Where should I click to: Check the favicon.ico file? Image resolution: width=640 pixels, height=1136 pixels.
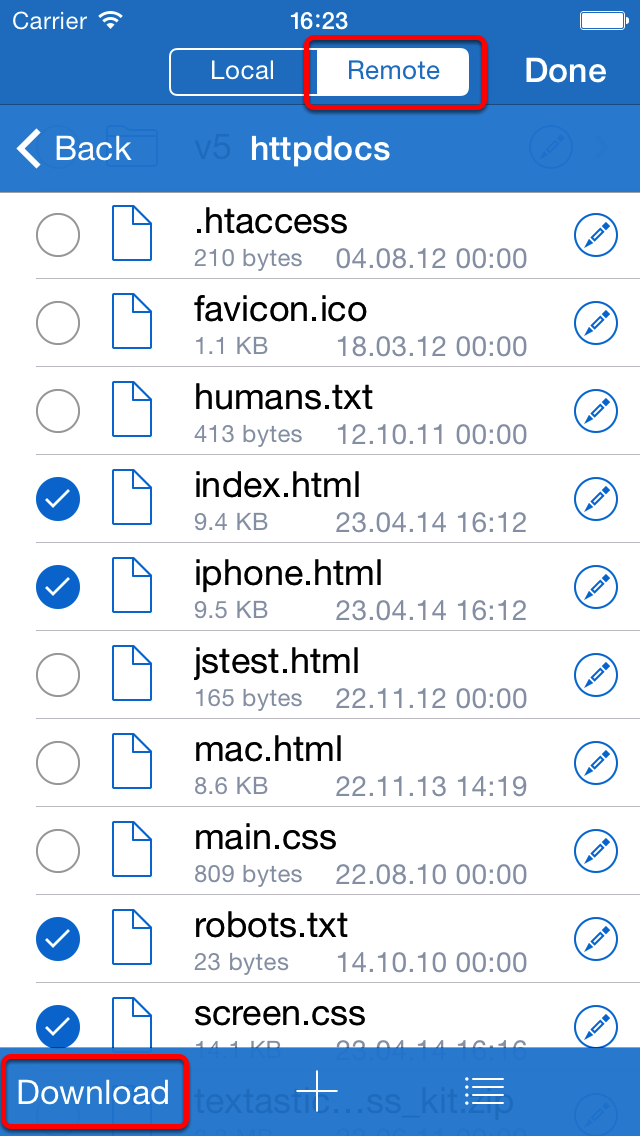57,322
